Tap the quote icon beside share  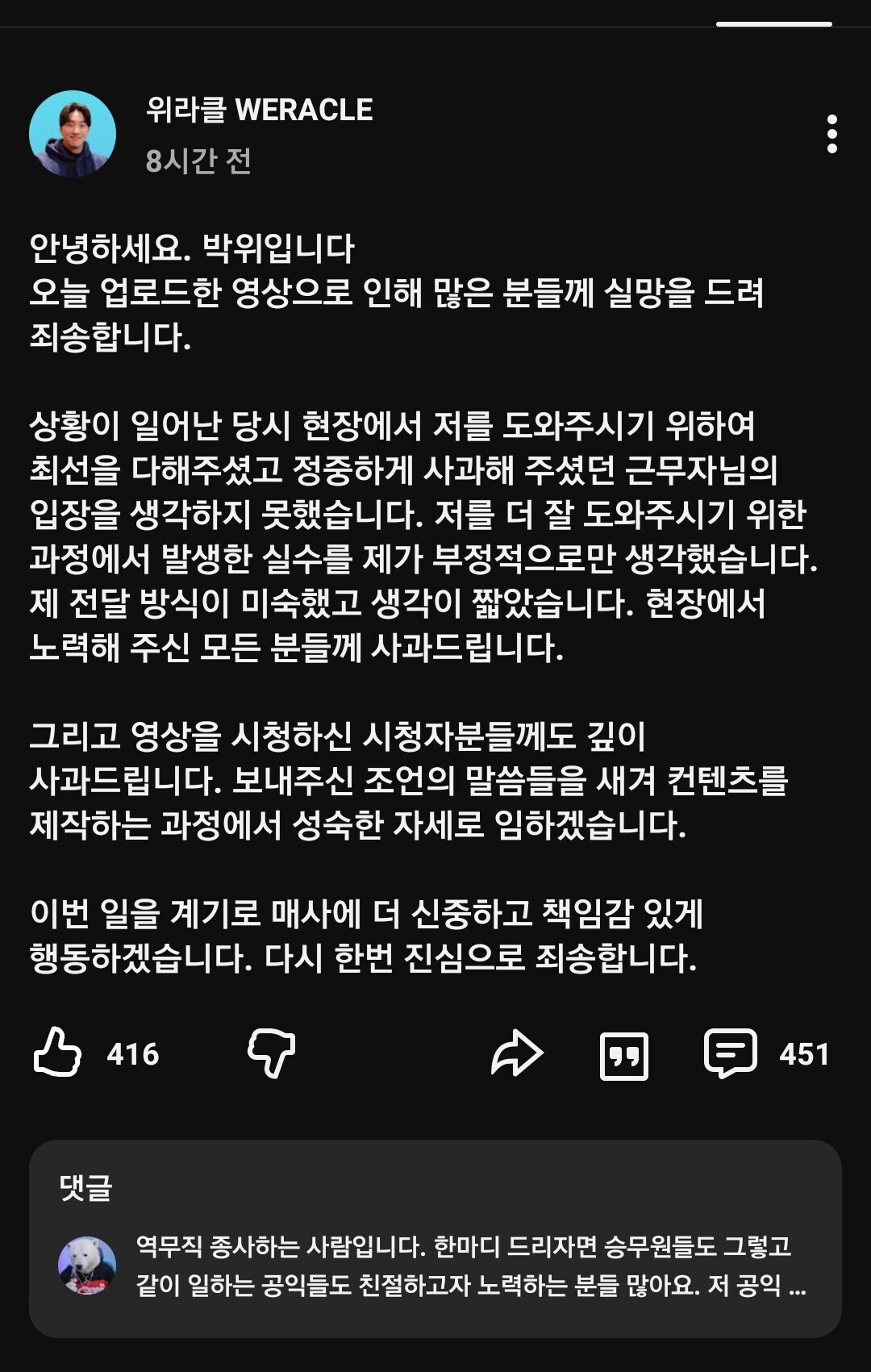pos(624,1055)
